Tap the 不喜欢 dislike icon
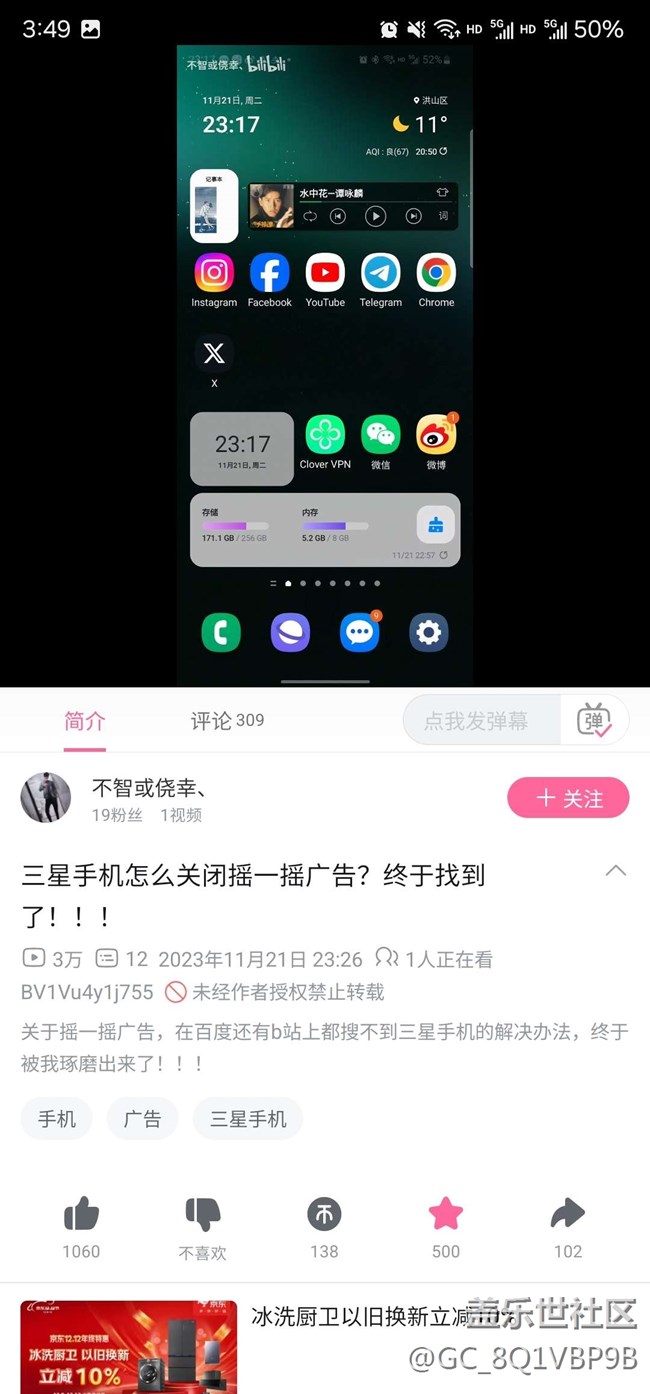Viewport: 650px width, 1394px height. coord(203,1215)
